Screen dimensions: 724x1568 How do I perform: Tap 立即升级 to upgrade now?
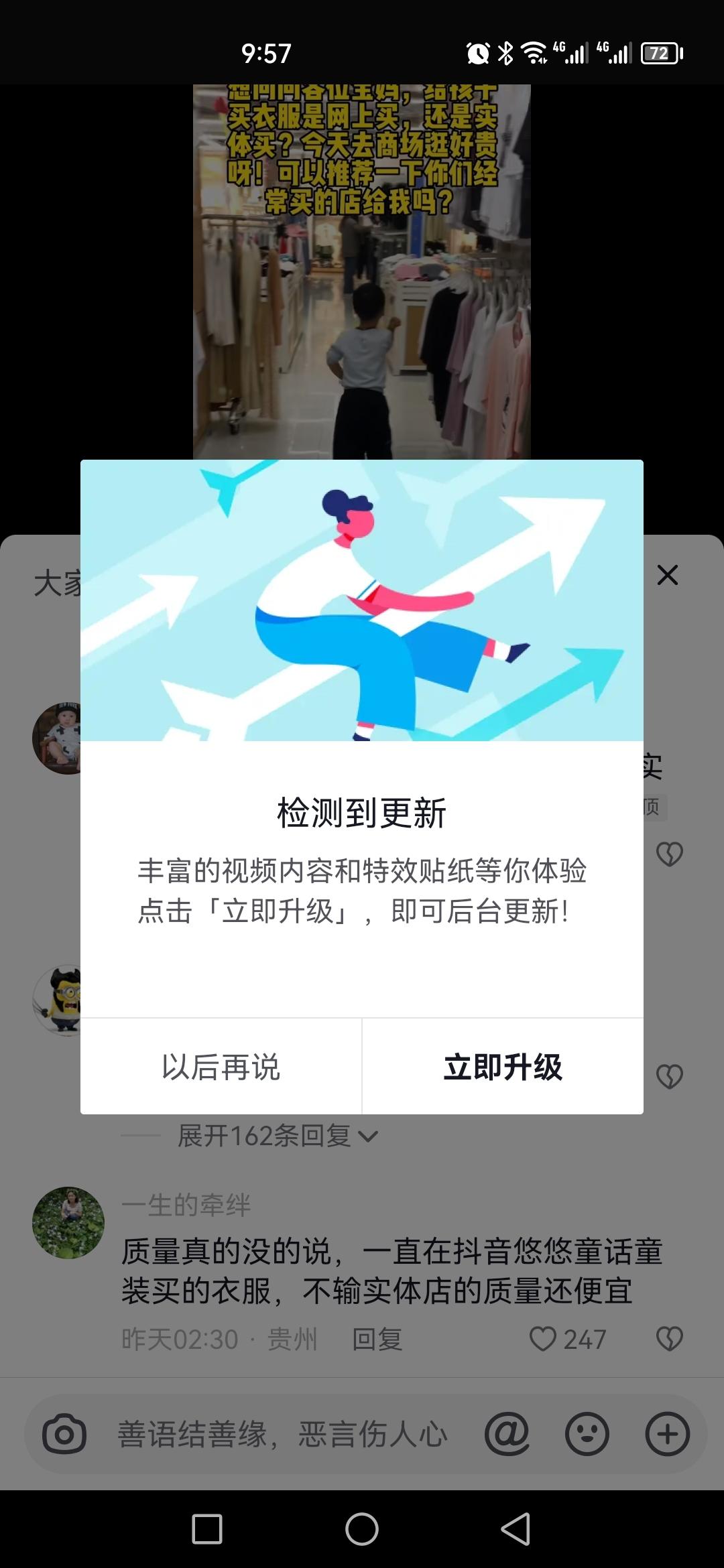click(x=503, y=1066)
